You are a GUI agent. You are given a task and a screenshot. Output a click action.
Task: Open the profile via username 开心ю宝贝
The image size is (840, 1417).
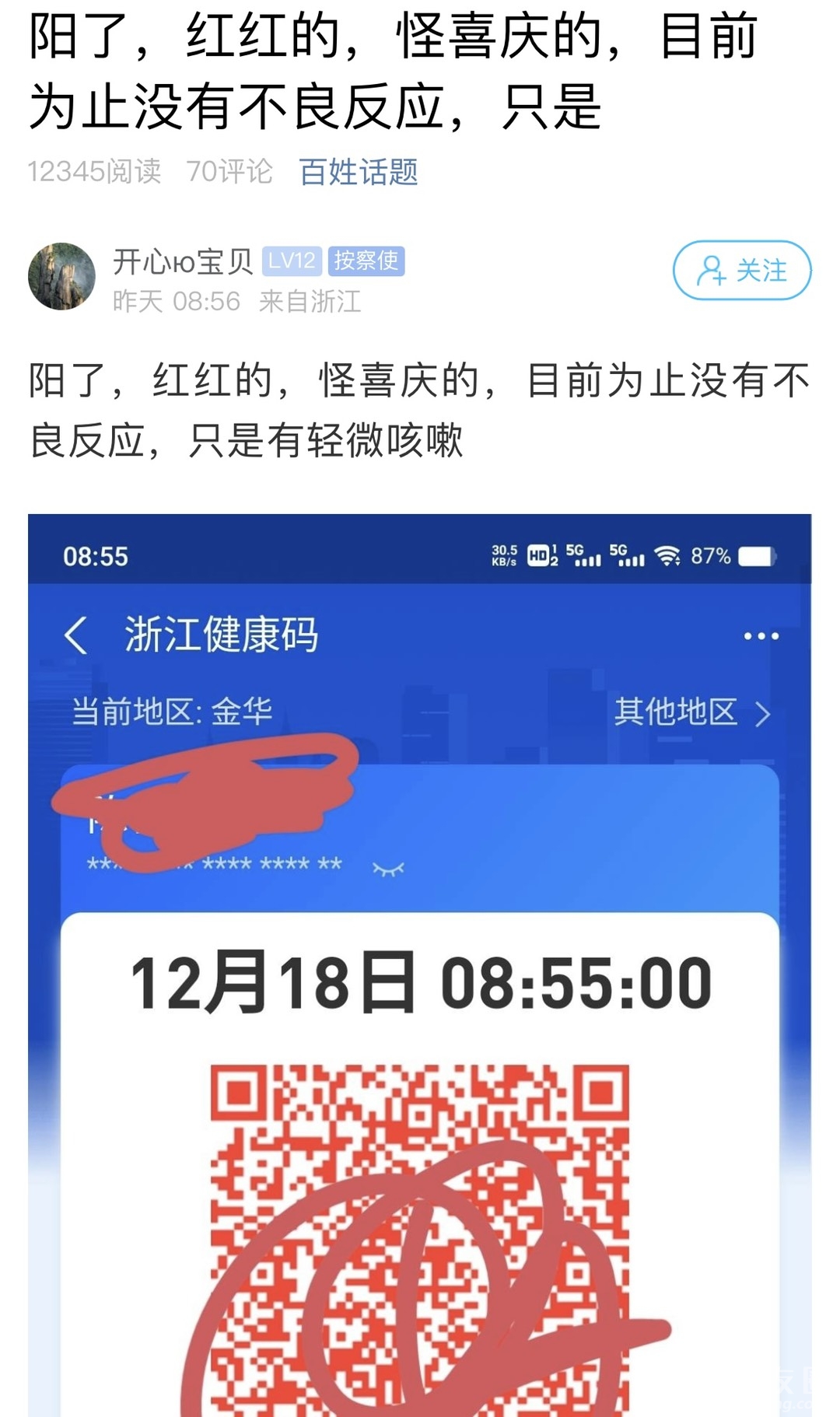[x=183, y=262]
